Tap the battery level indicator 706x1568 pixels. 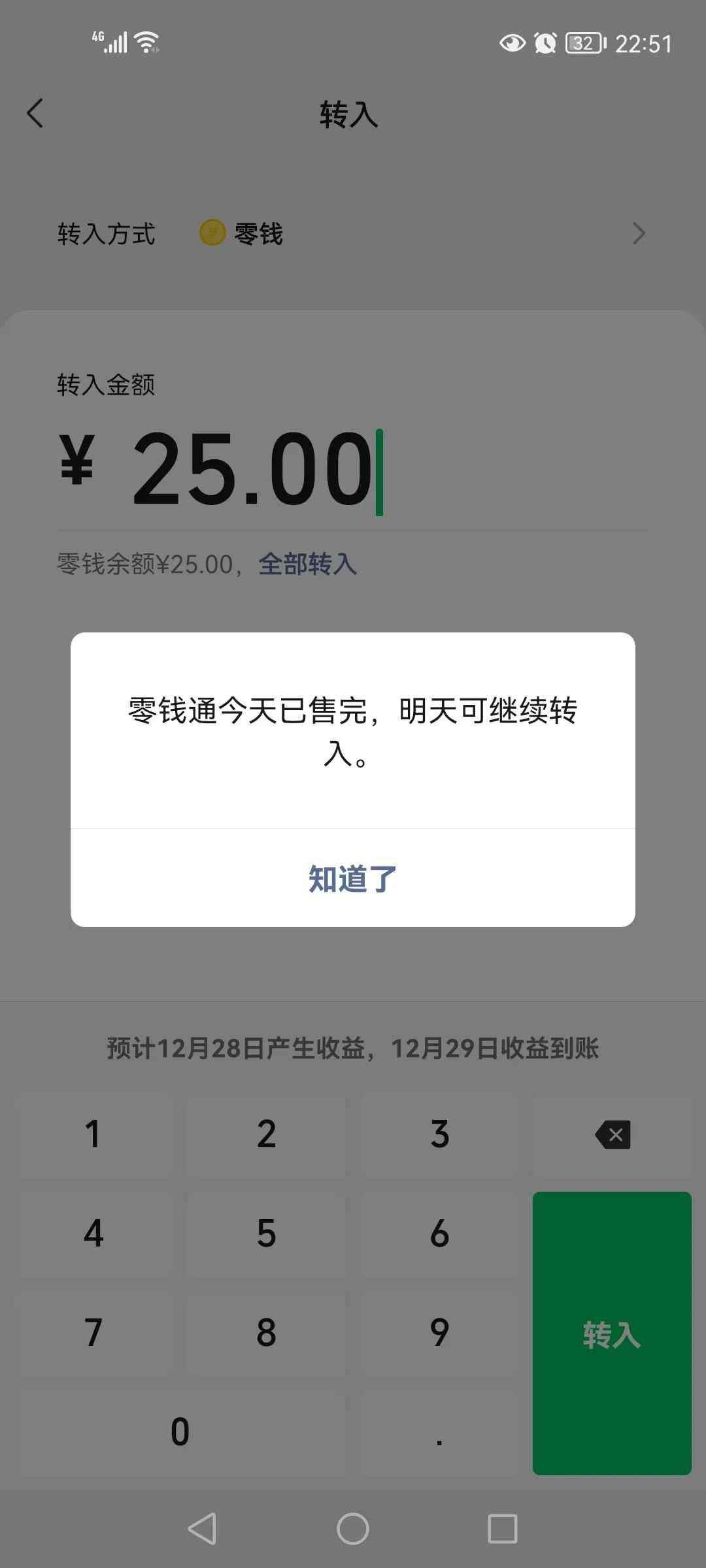(x=584, y=43)
